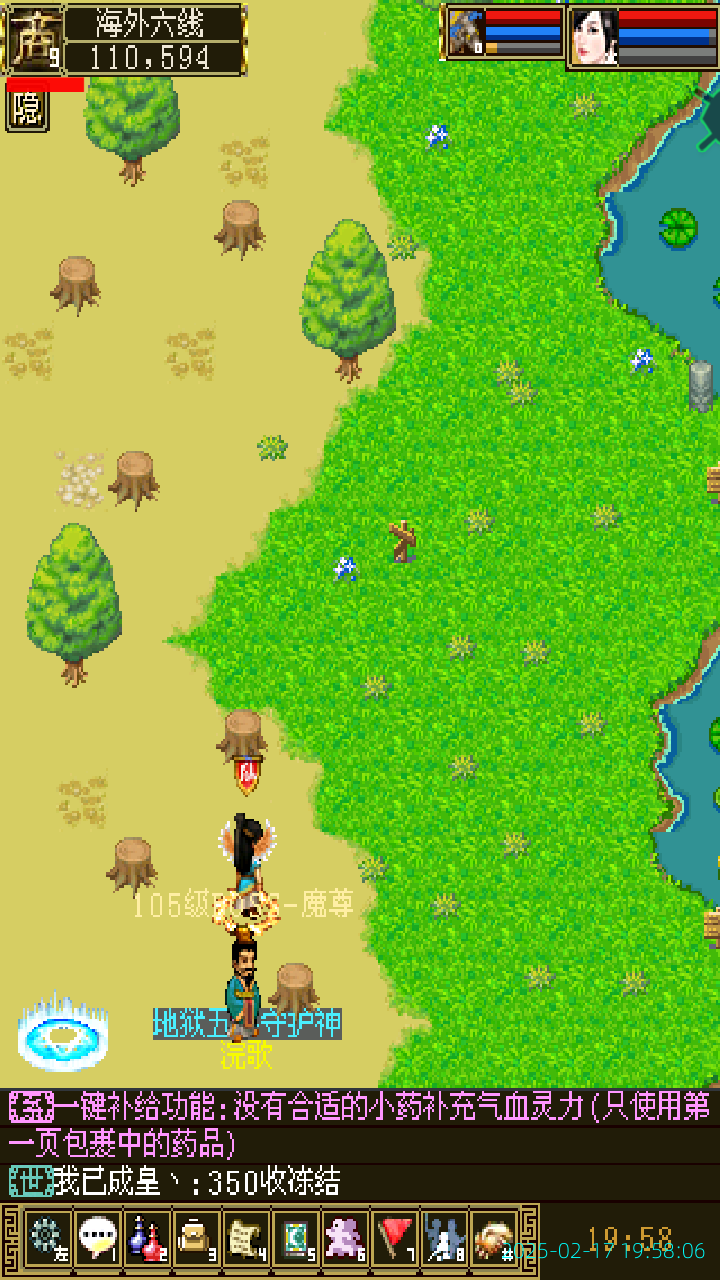This screenshot has width=720, height=1280.
Task: Select the female character portrait
Action: click(594, 37)
